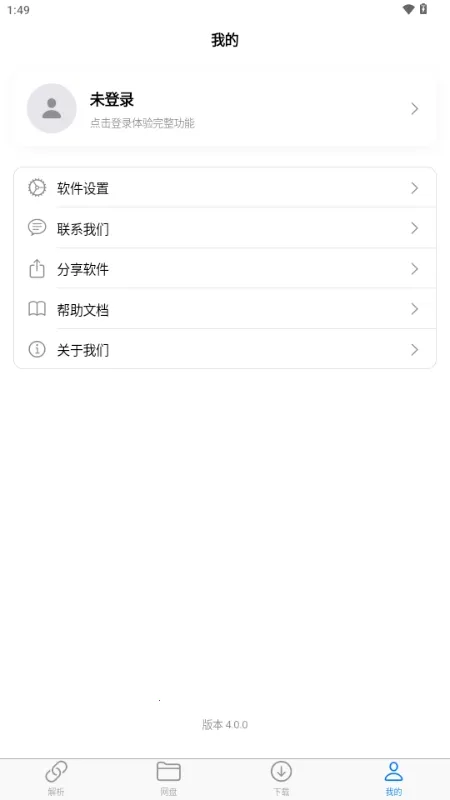Image resolution: width=450 pixels, height=800 pixels.
Task: Go to the 下载 tab
Action: pos(281,779)
